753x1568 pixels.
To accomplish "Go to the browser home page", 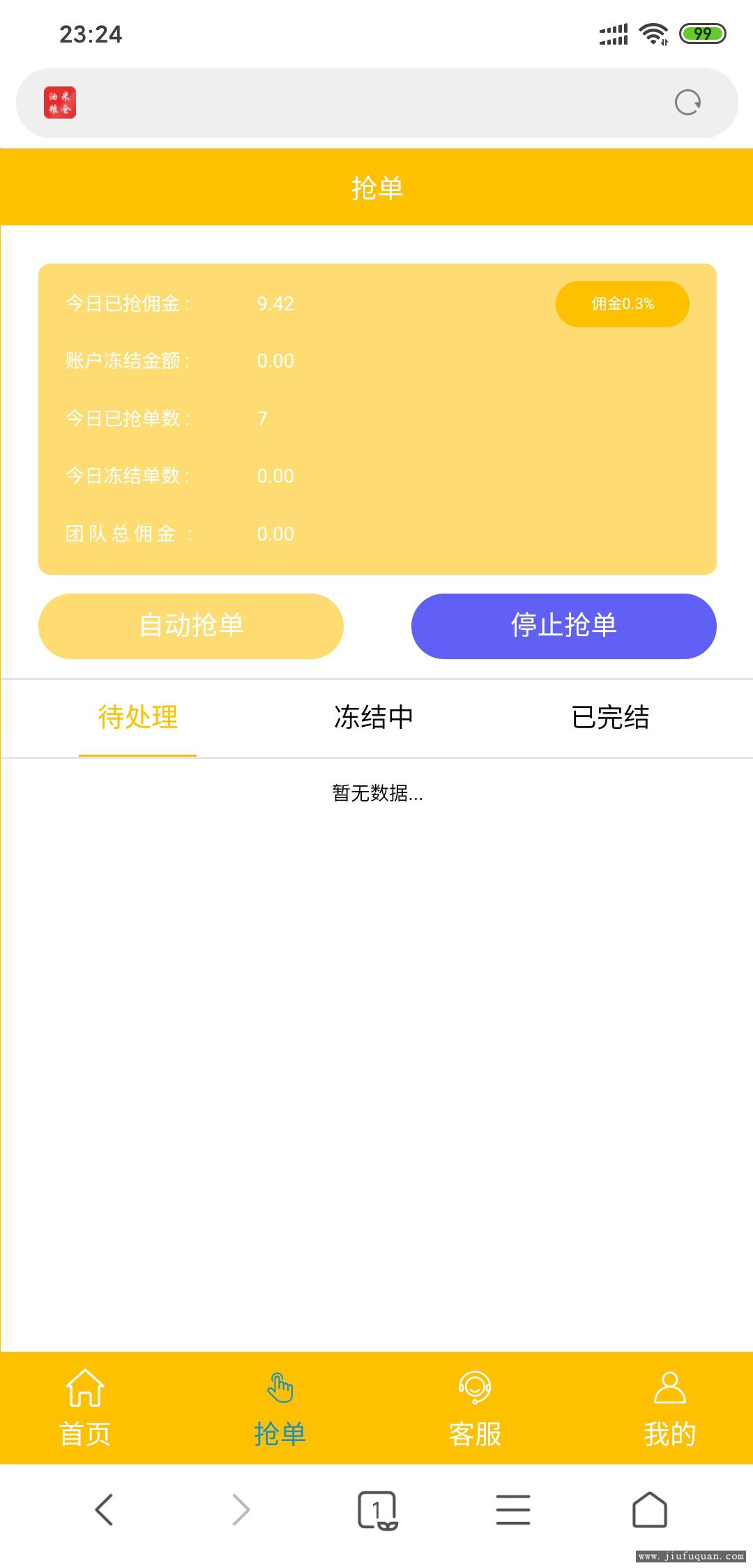I will pyautogui.click(x=649, y=1510).
